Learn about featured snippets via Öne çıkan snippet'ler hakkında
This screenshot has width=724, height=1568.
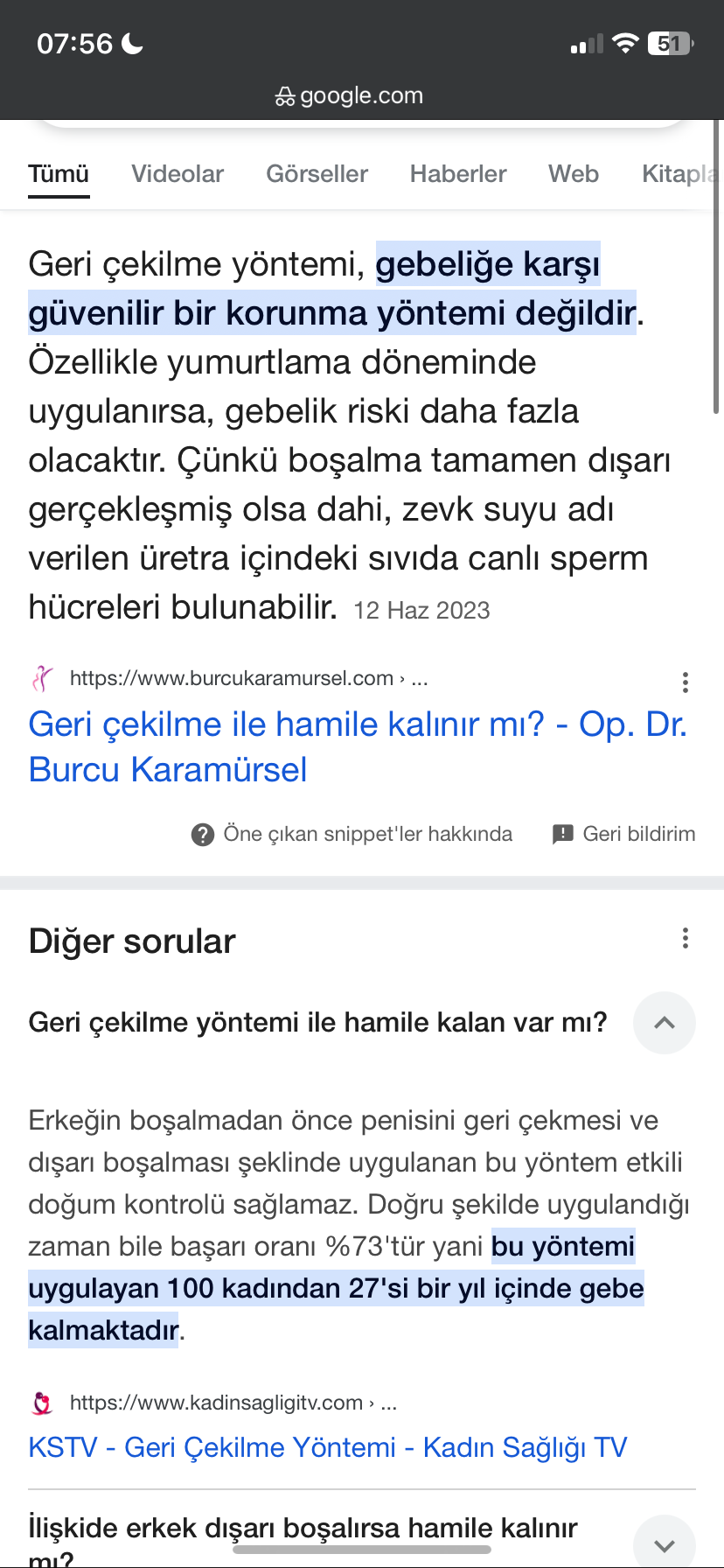pos(352,834)
